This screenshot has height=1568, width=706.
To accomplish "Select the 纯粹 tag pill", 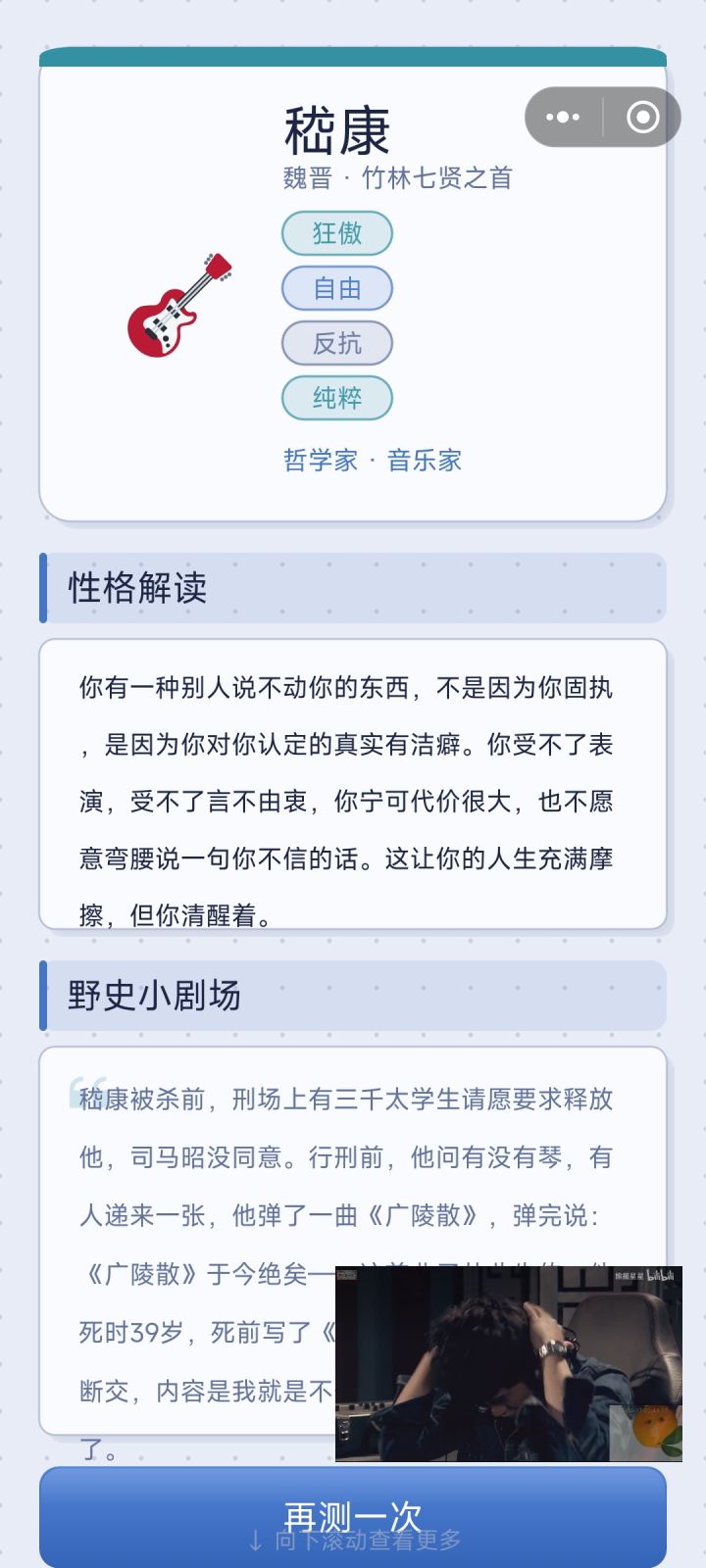I will (x=336, y=398).
